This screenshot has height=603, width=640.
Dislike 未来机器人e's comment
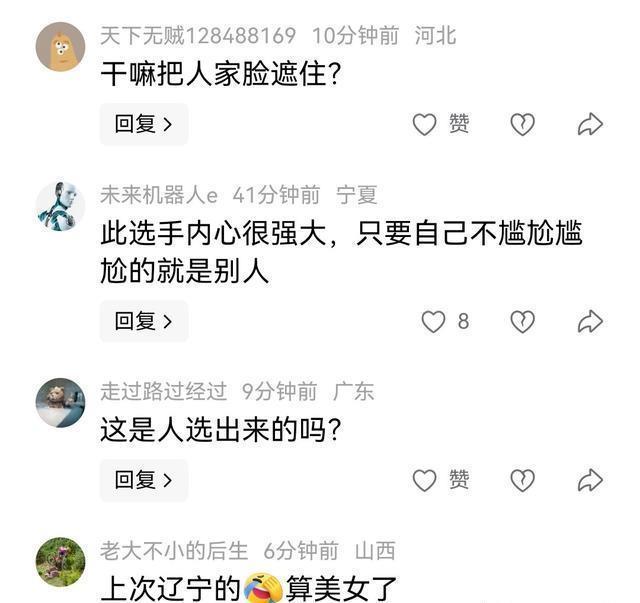(x=522, y=322)
